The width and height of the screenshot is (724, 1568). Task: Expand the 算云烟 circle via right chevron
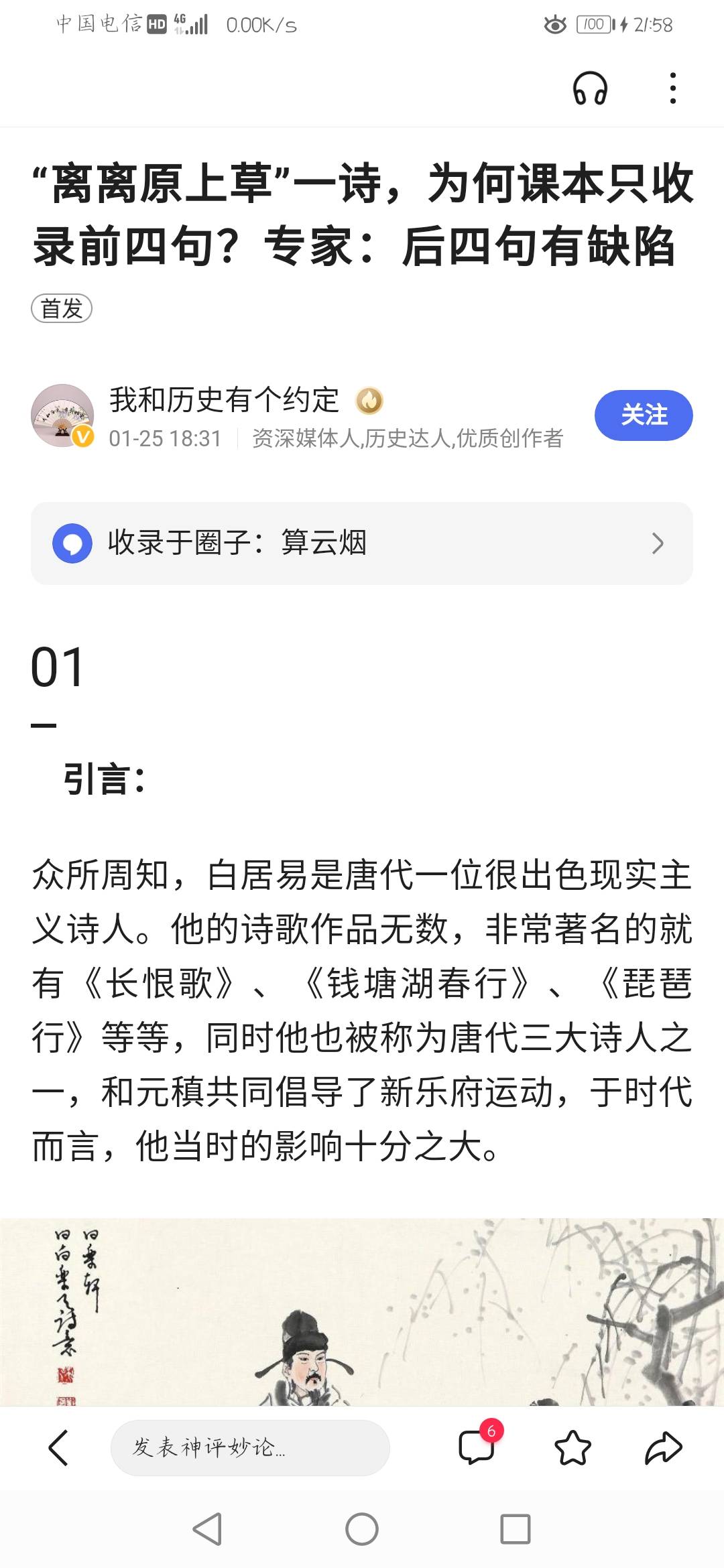pos(660,545)
